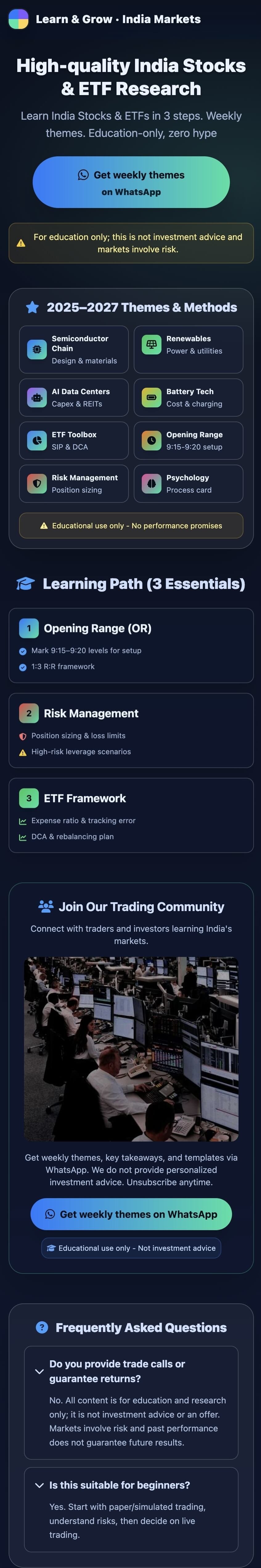The width and height of the screenshot is (261, 1568).
Task: Select the Opening Range 9:15-9:20 setup card
Action: pyautogui.click(x=189, y=441)
